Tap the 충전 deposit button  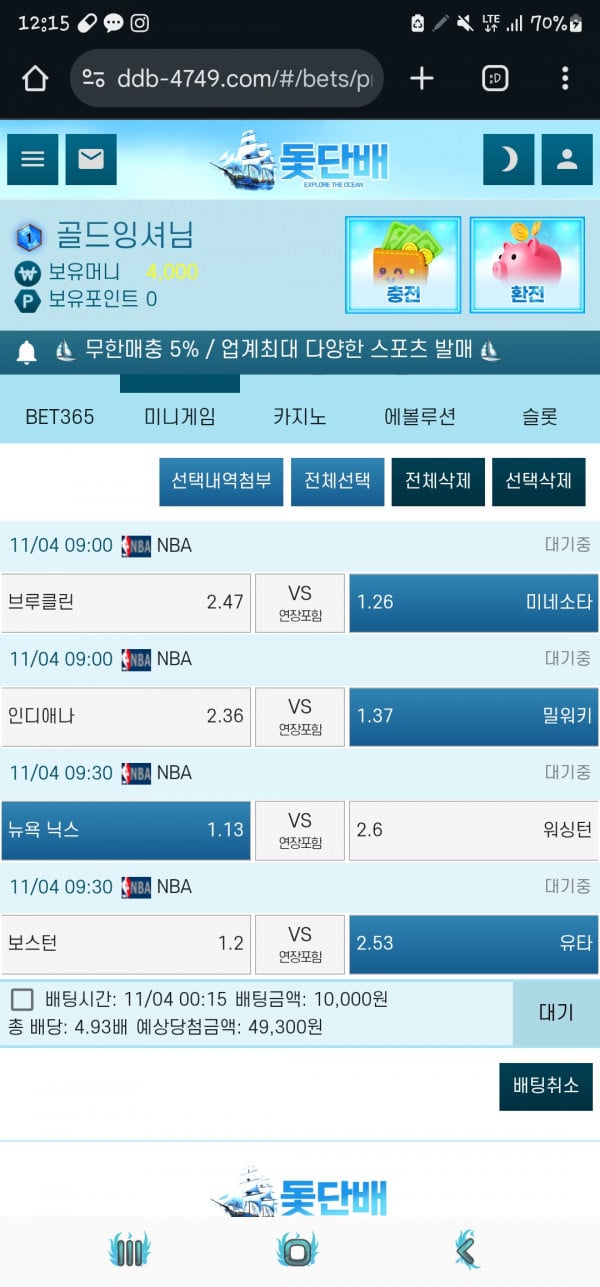[x=402, y=264]
